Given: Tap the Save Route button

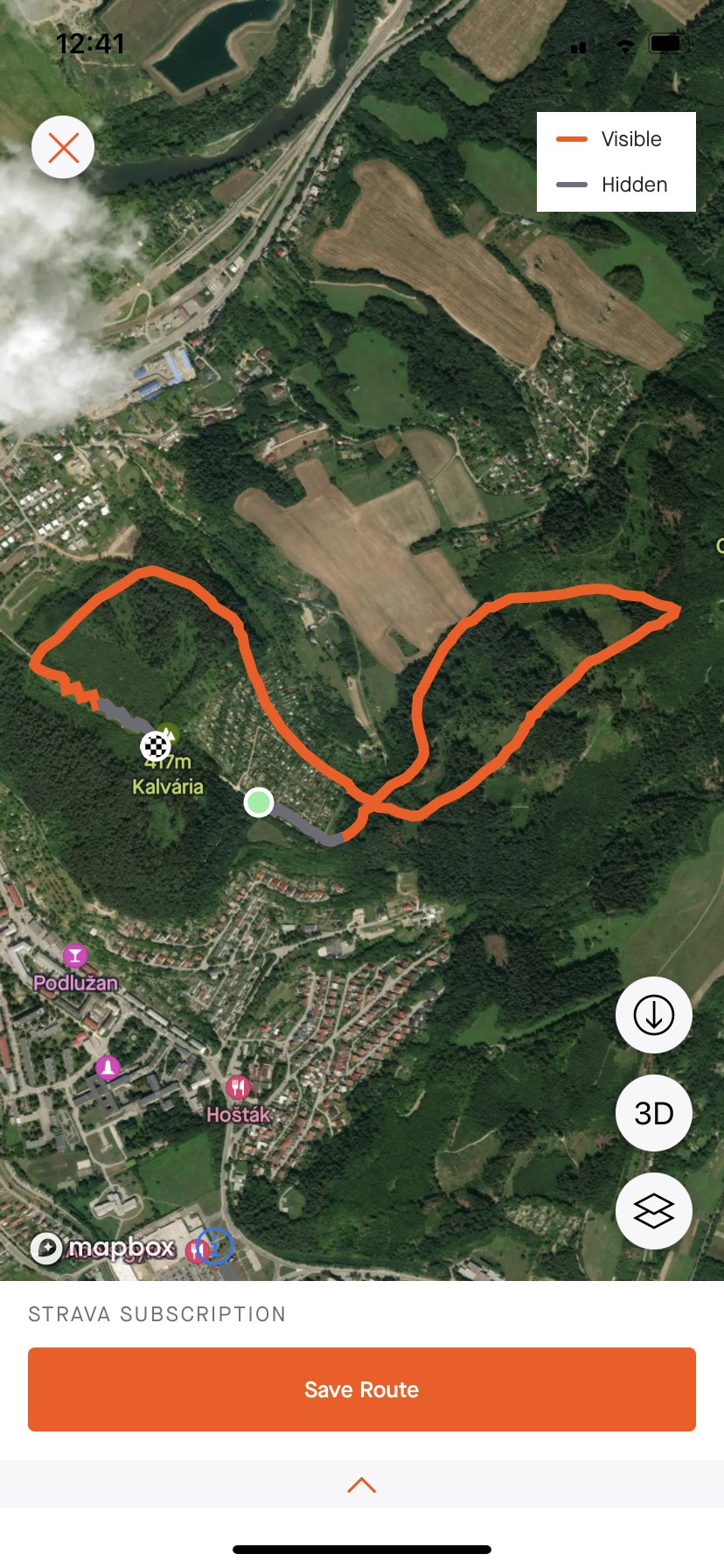Looking at the screenshot, I should (362, 1389).
